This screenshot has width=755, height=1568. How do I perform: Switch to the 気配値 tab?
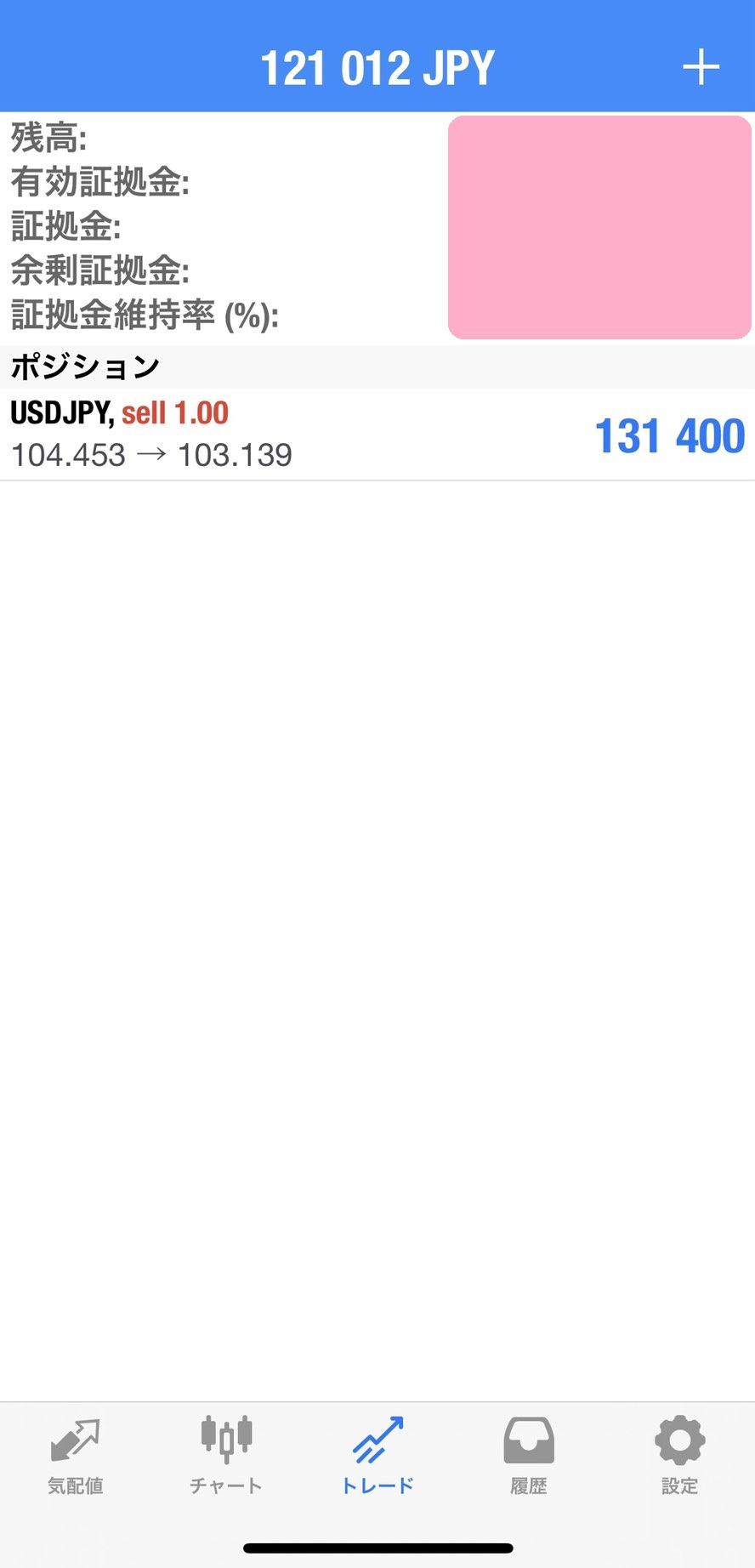point(76,1456)
